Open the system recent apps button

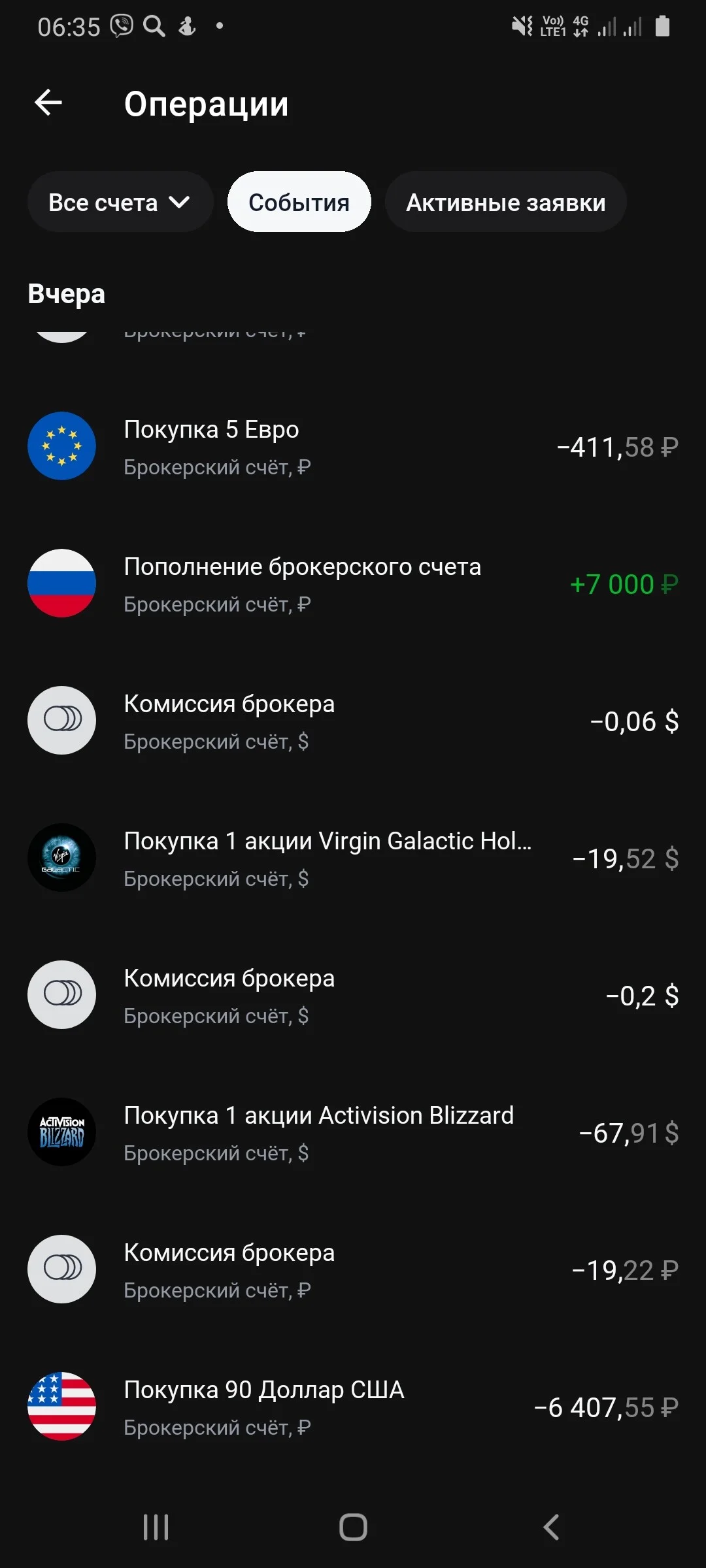pos(156,1527)
